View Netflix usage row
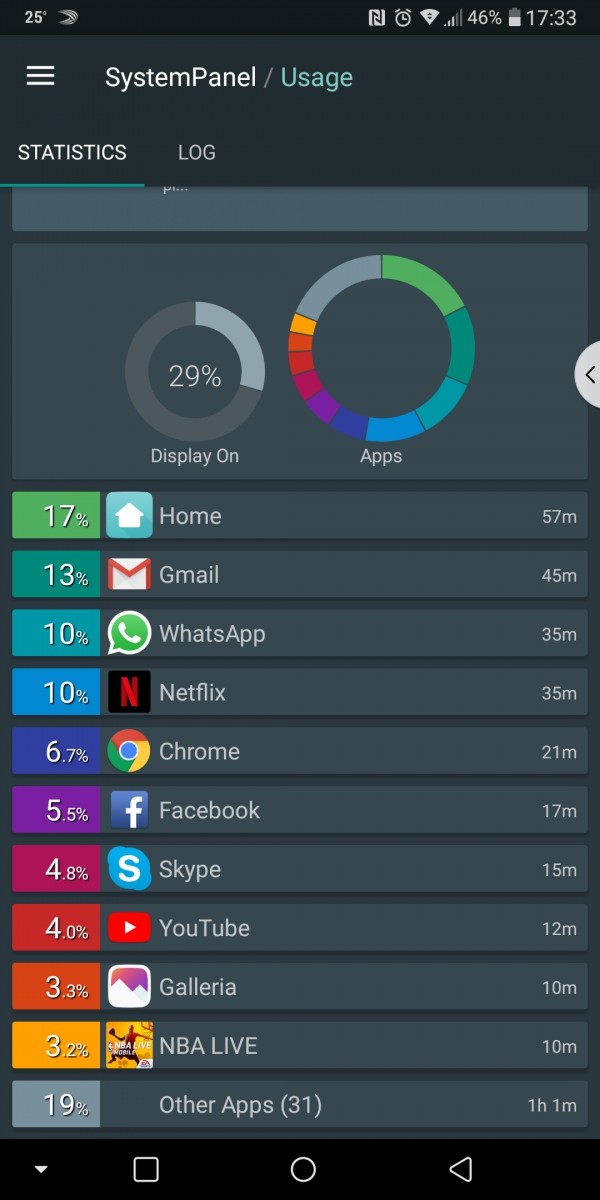Viewport: 600px width, 1200px height. (x=300, y=693)
